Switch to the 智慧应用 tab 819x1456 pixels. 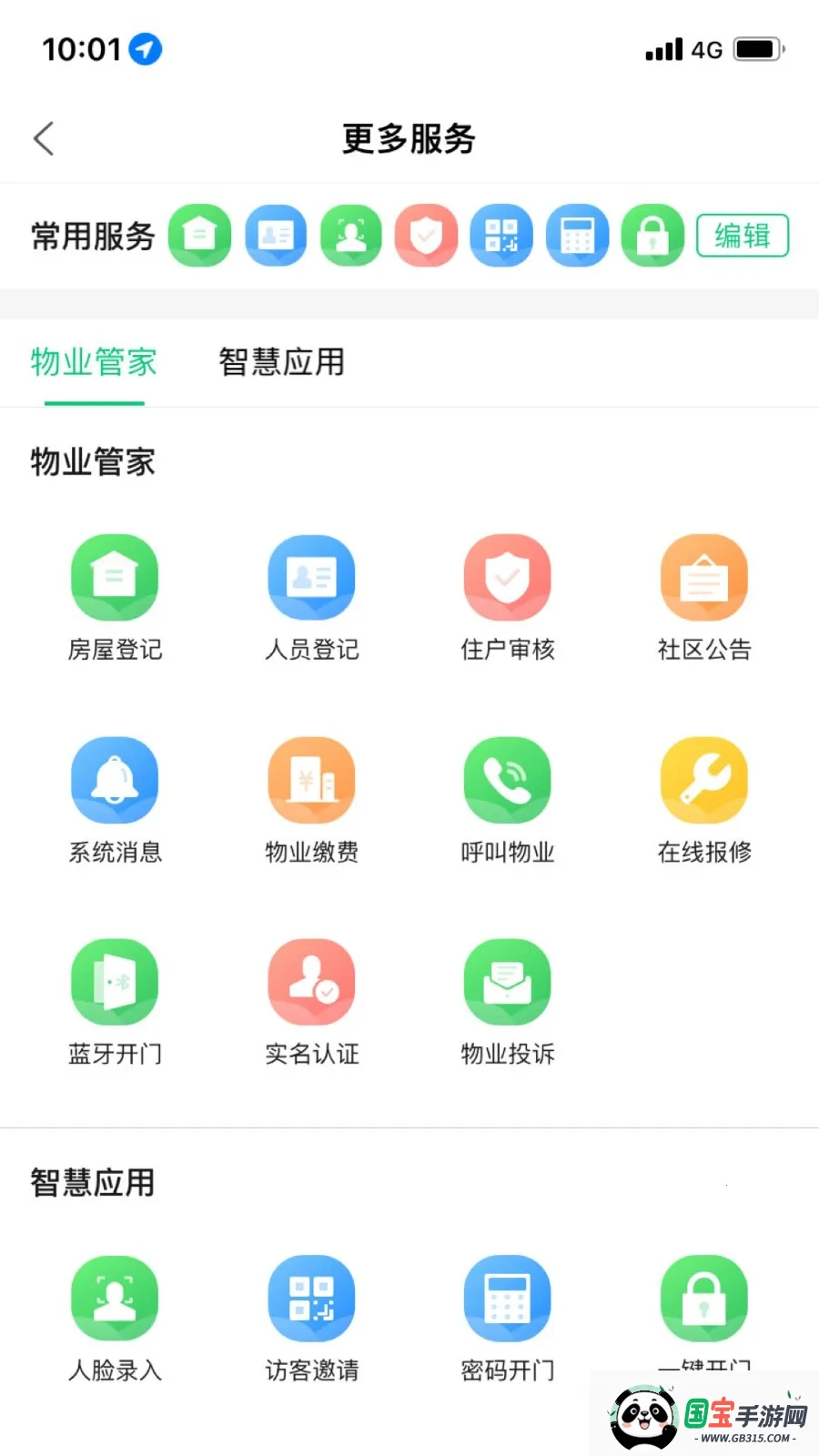[x=281, y=362]
